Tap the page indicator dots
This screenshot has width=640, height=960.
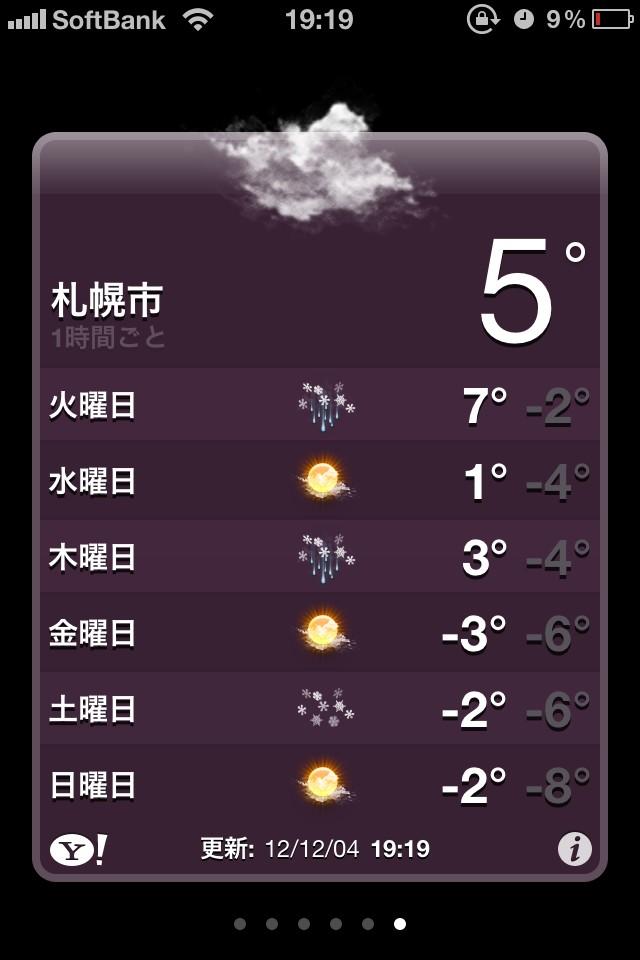[x=319, y=924]
